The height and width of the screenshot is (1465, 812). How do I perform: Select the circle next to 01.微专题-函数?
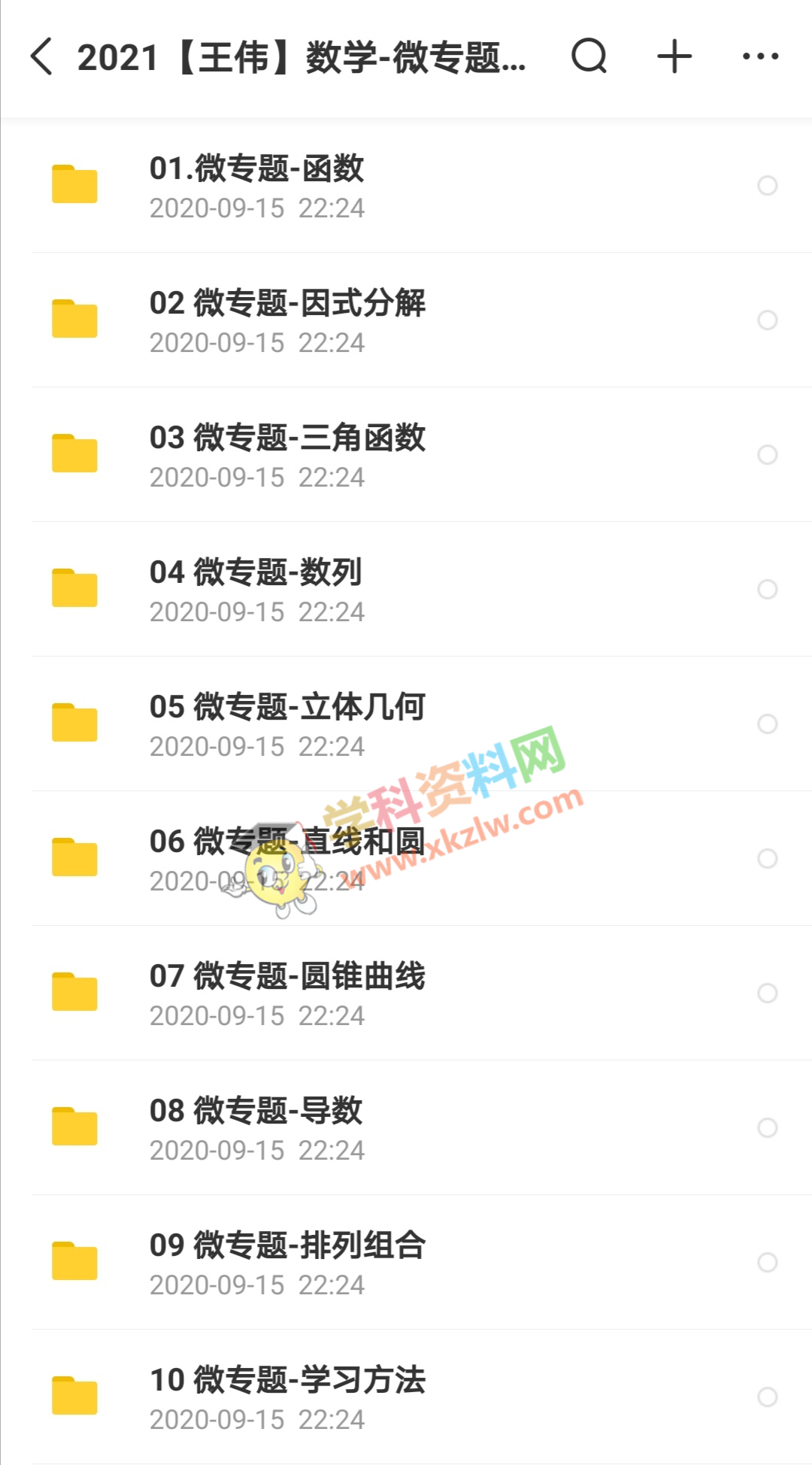767,186
